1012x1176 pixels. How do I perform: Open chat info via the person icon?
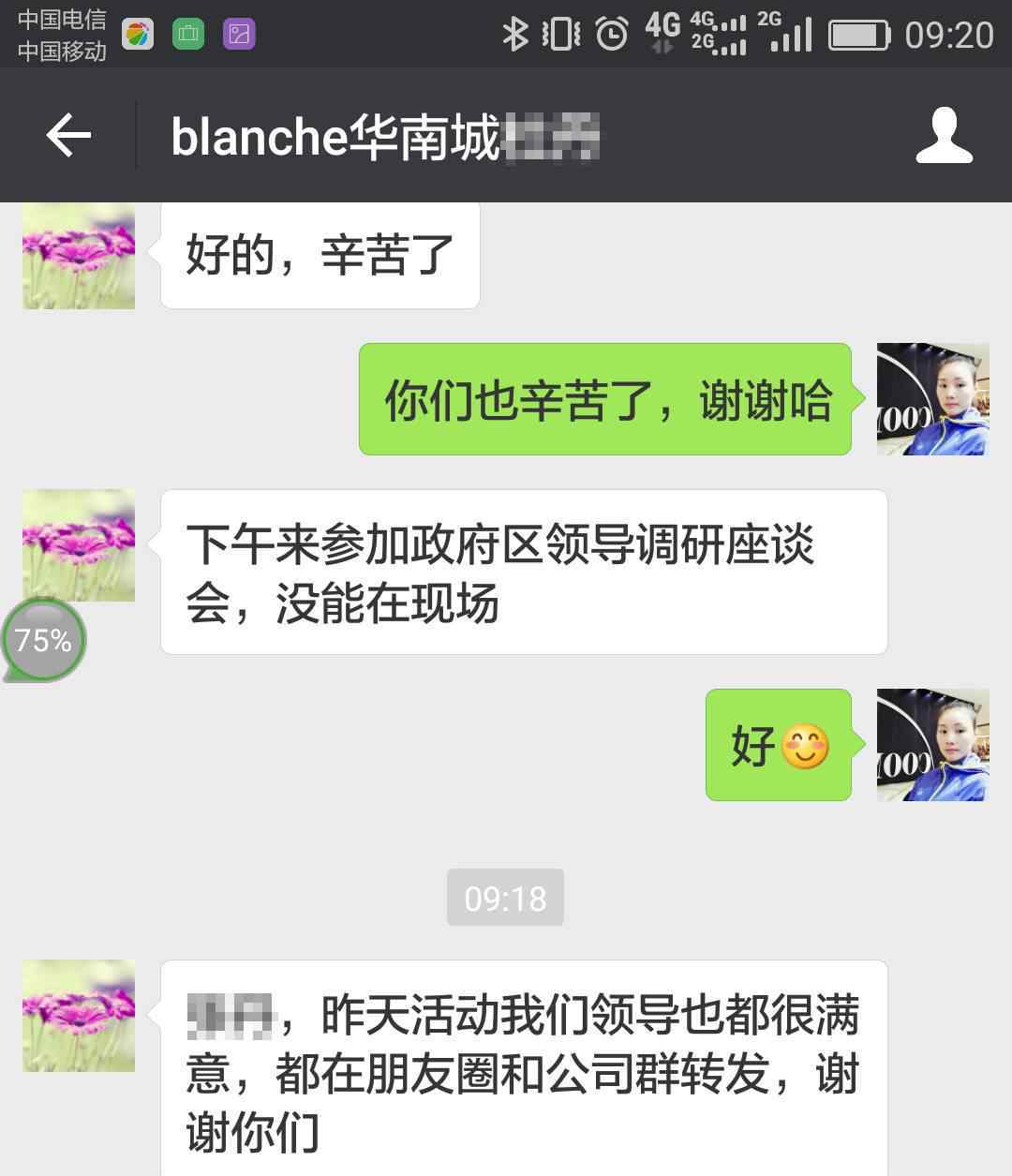[944, 137]
